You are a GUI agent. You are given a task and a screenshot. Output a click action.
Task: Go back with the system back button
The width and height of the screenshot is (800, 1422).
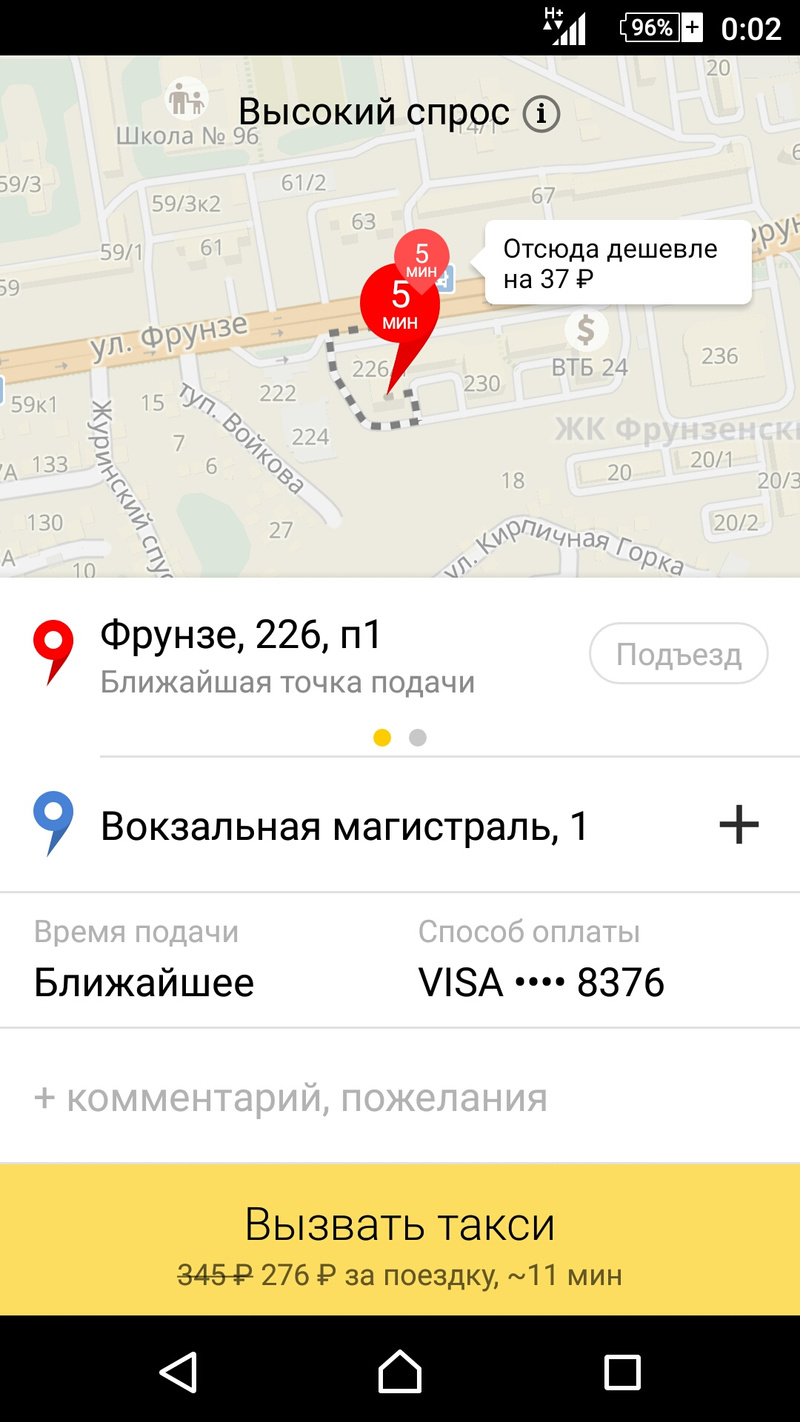click(x=178, y=1371)
